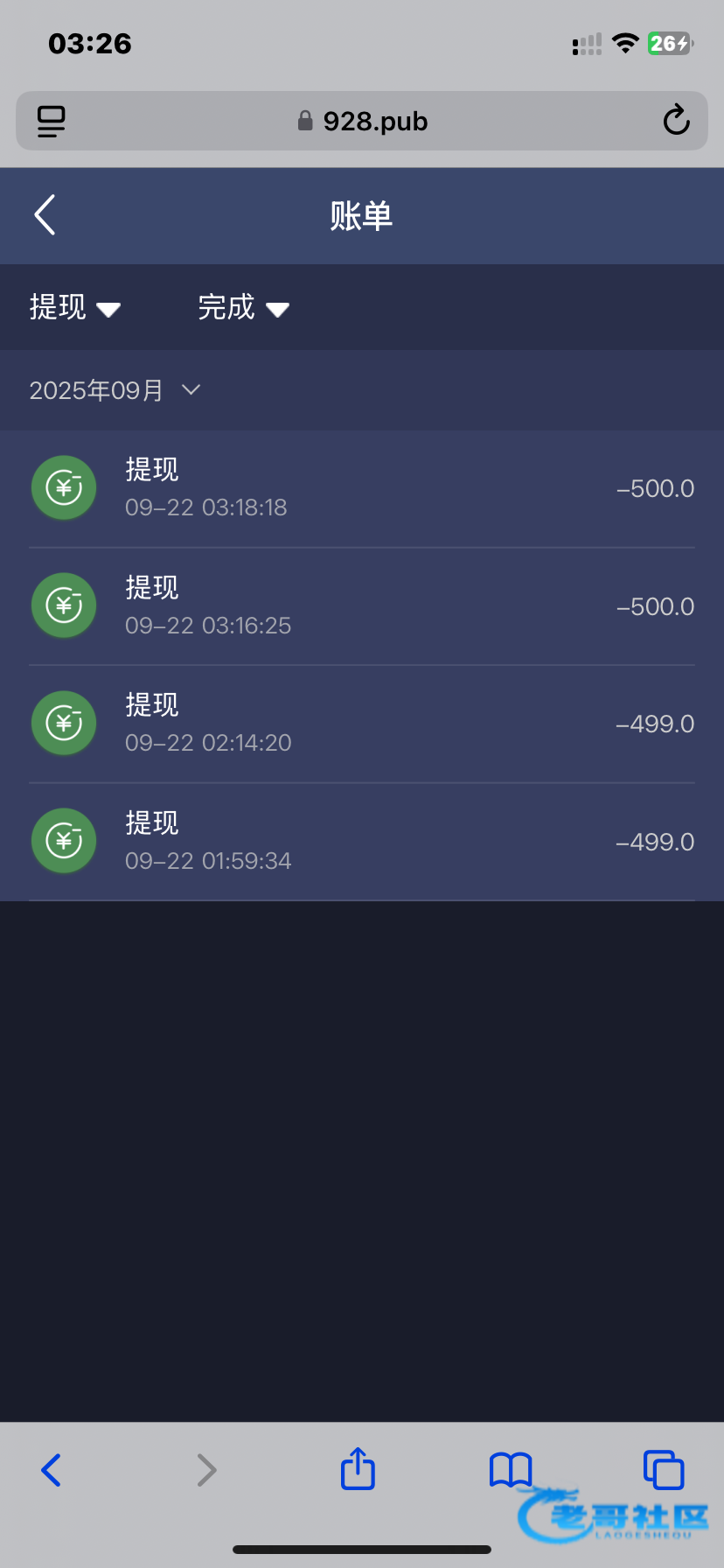Viewport: 724px width, 1568px height.
Task: Open the 提现 record from 09-22 03:18:18
Action: coord(362,488)
